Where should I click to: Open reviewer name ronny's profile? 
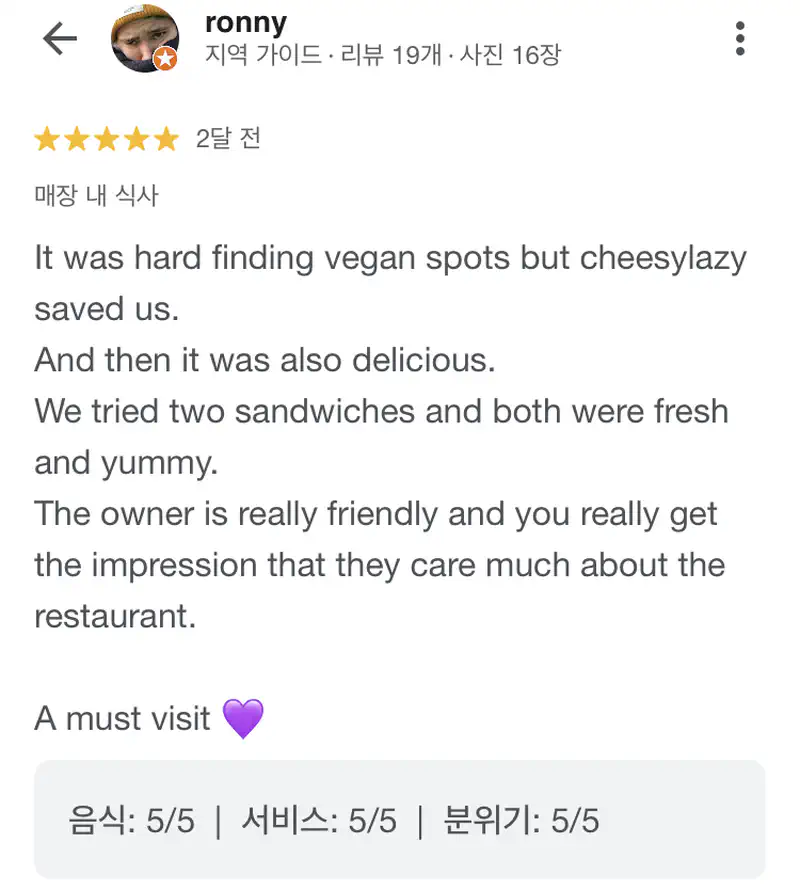point(245,22)
